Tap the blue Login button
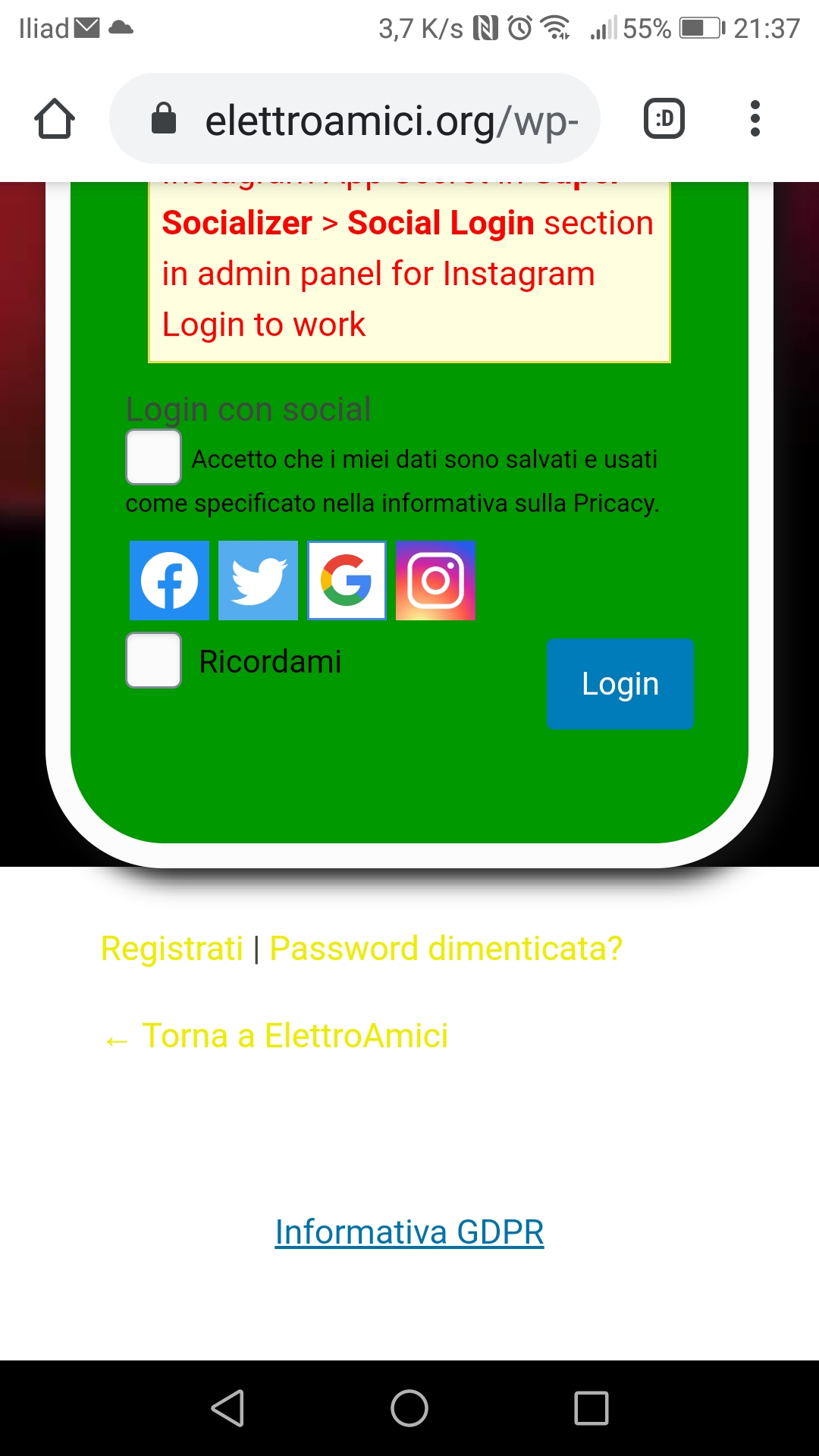This screenshot has height=1456, width=819. point(620,684)
